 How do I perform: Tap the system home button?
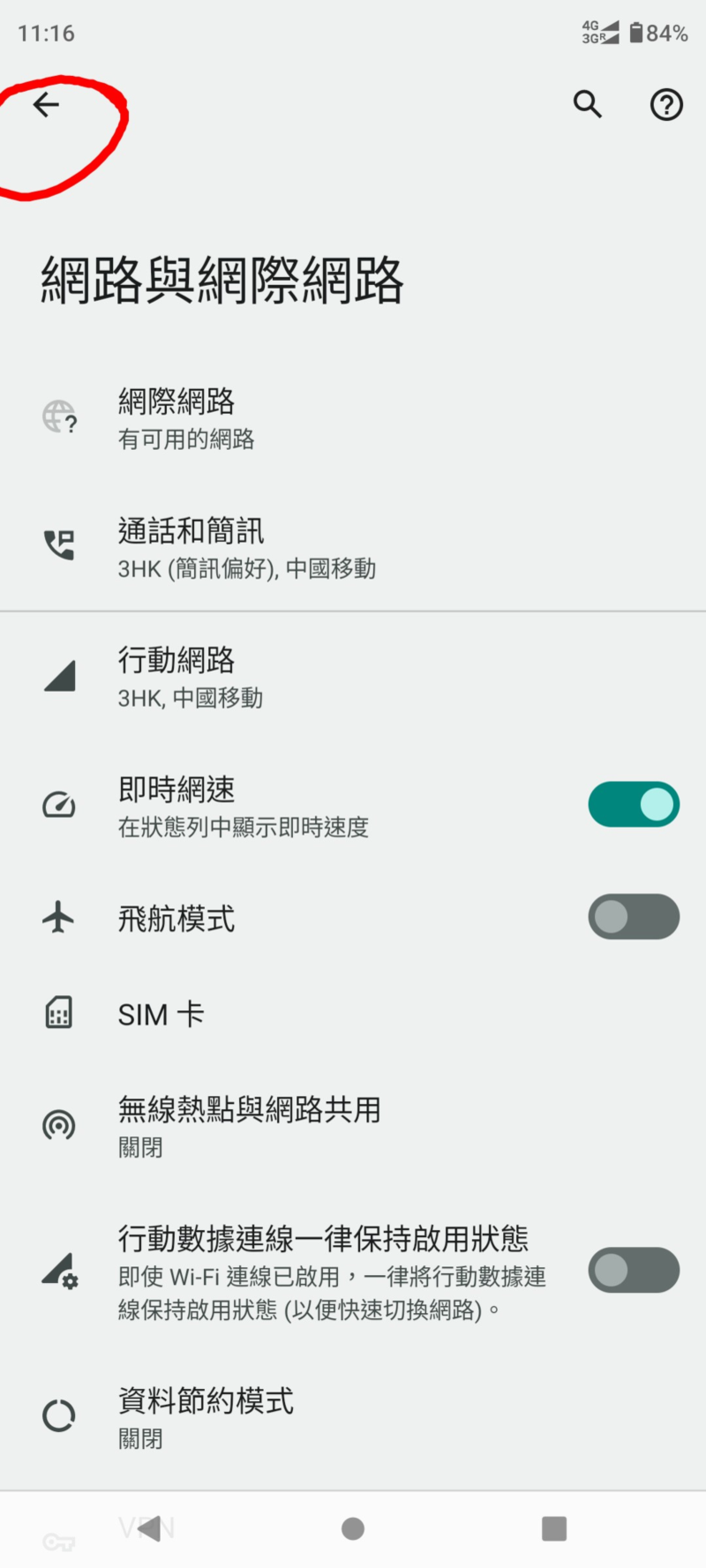353,1528
